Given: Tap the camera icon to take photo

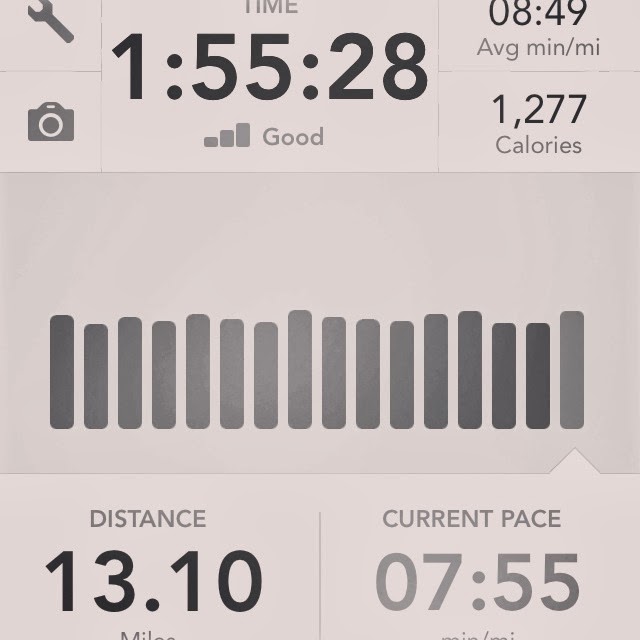Looking at the screenshot, I should (x=51, y=122).
